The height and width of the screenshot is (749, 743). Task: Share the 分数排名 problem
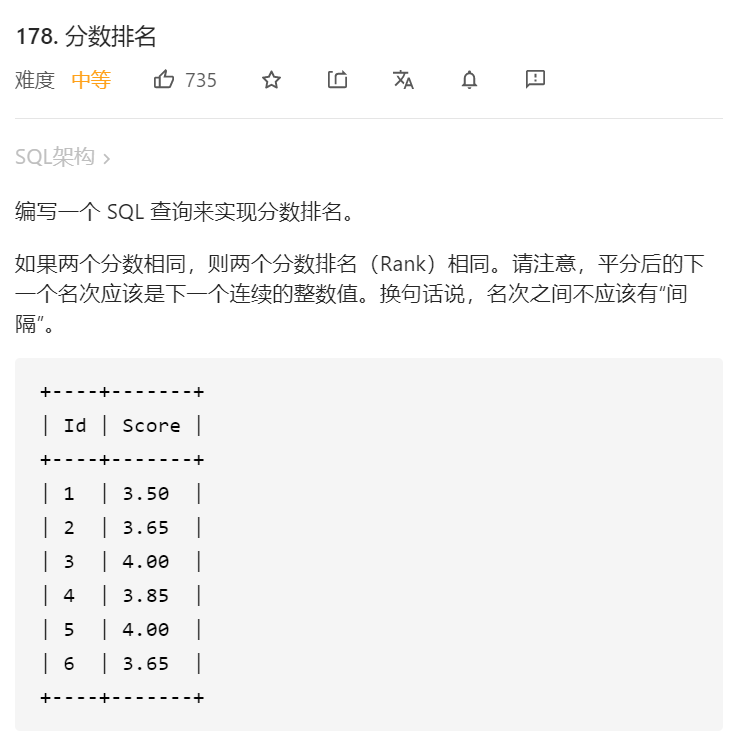click(337, 80)
